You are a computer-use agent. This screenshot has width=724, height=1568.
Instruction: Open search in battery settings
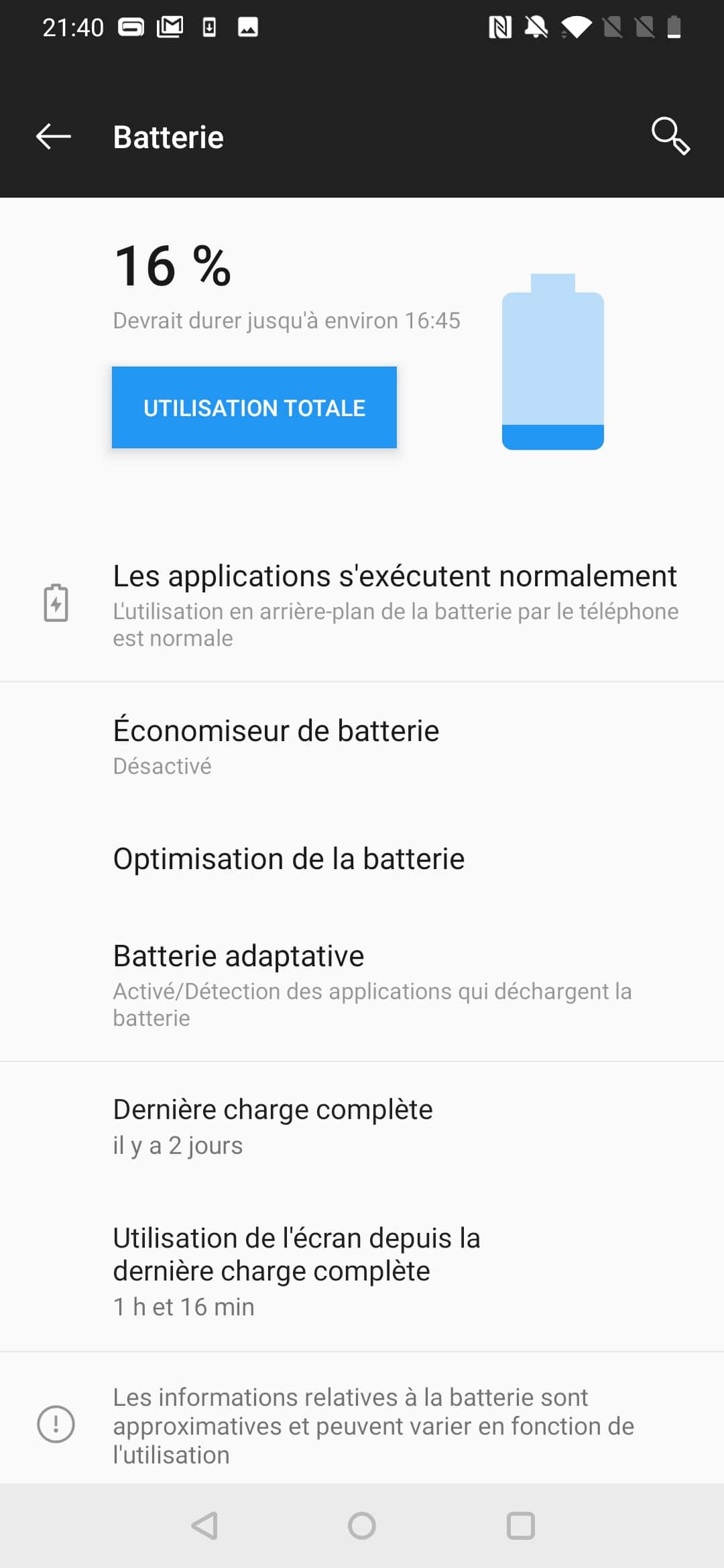pyautogui.click(x=670, y=137)
